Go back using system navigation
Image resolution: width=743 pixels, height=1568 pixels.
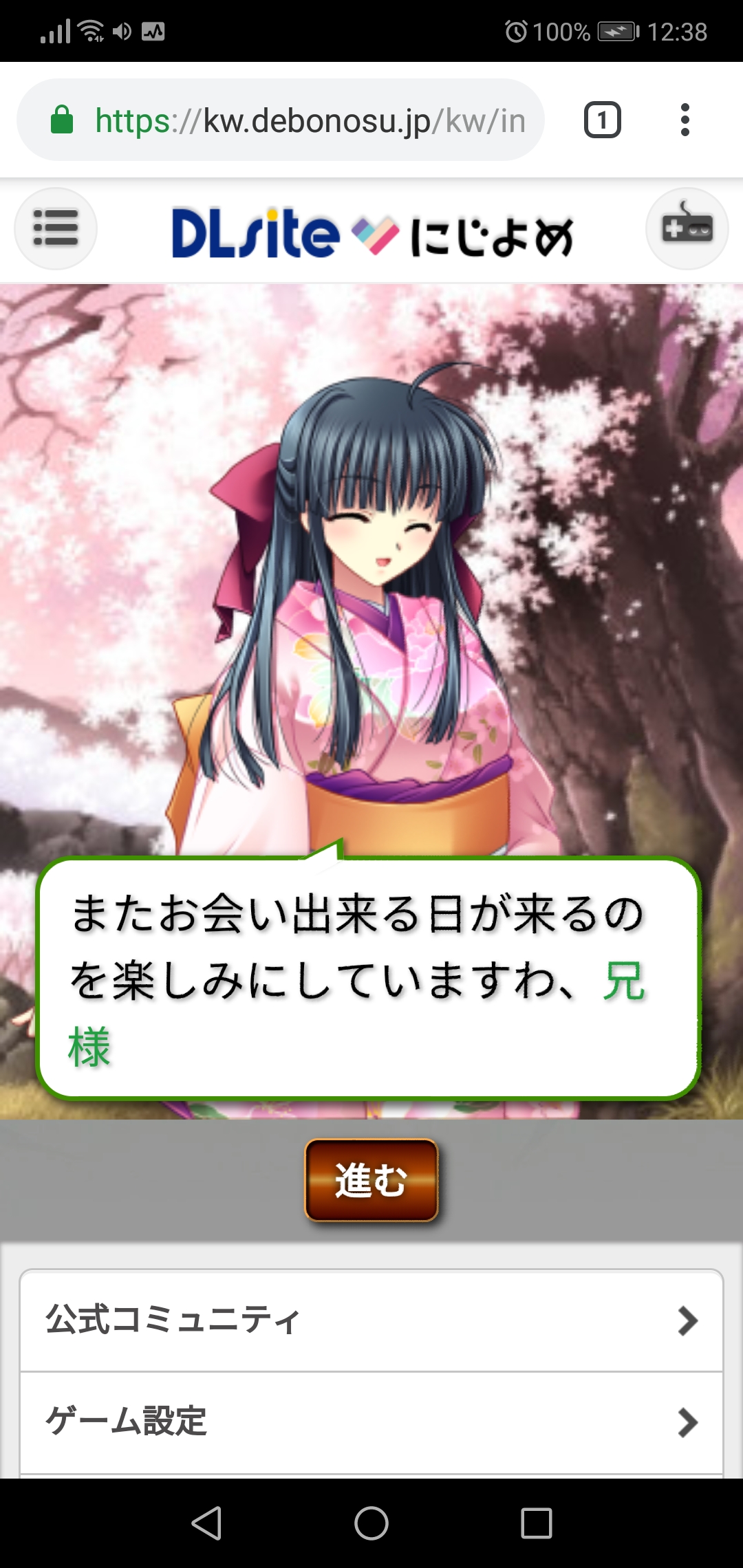[206, 1523]
